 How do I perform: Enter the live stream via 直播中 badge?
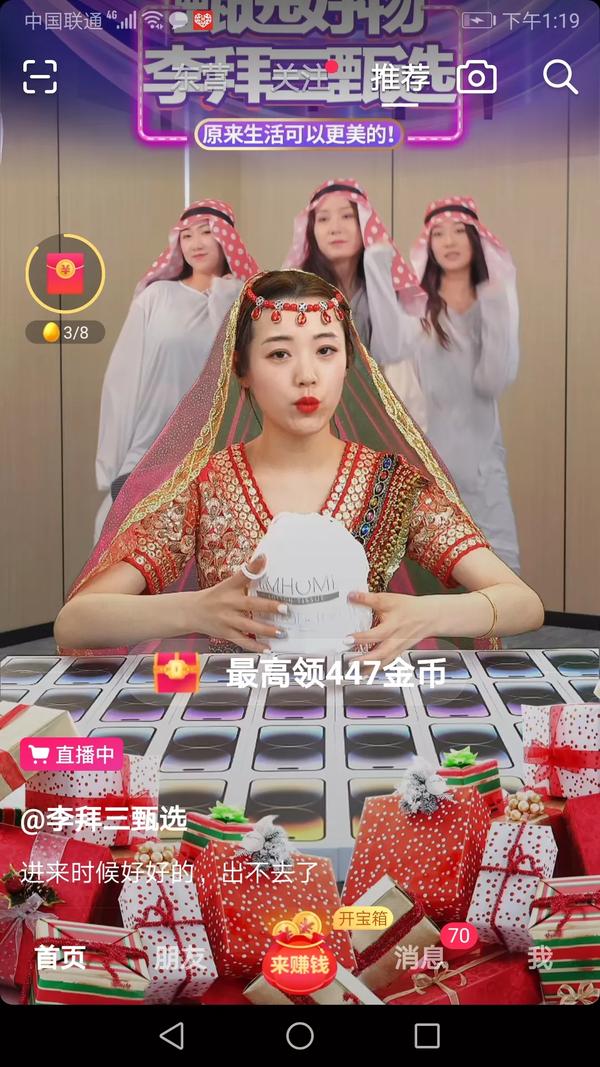pyautogui.click(x=72, y=754)
